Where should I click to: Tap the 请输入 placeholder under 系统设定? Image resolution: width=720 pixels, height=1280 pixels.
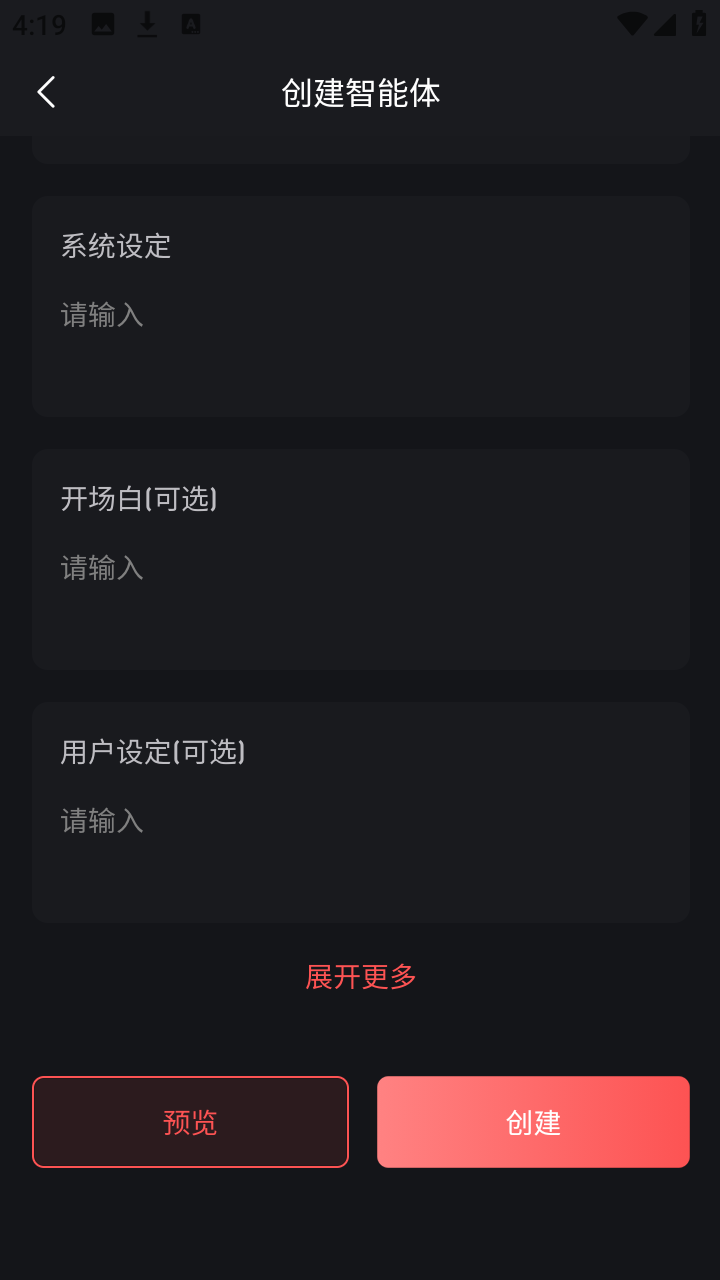102,316
